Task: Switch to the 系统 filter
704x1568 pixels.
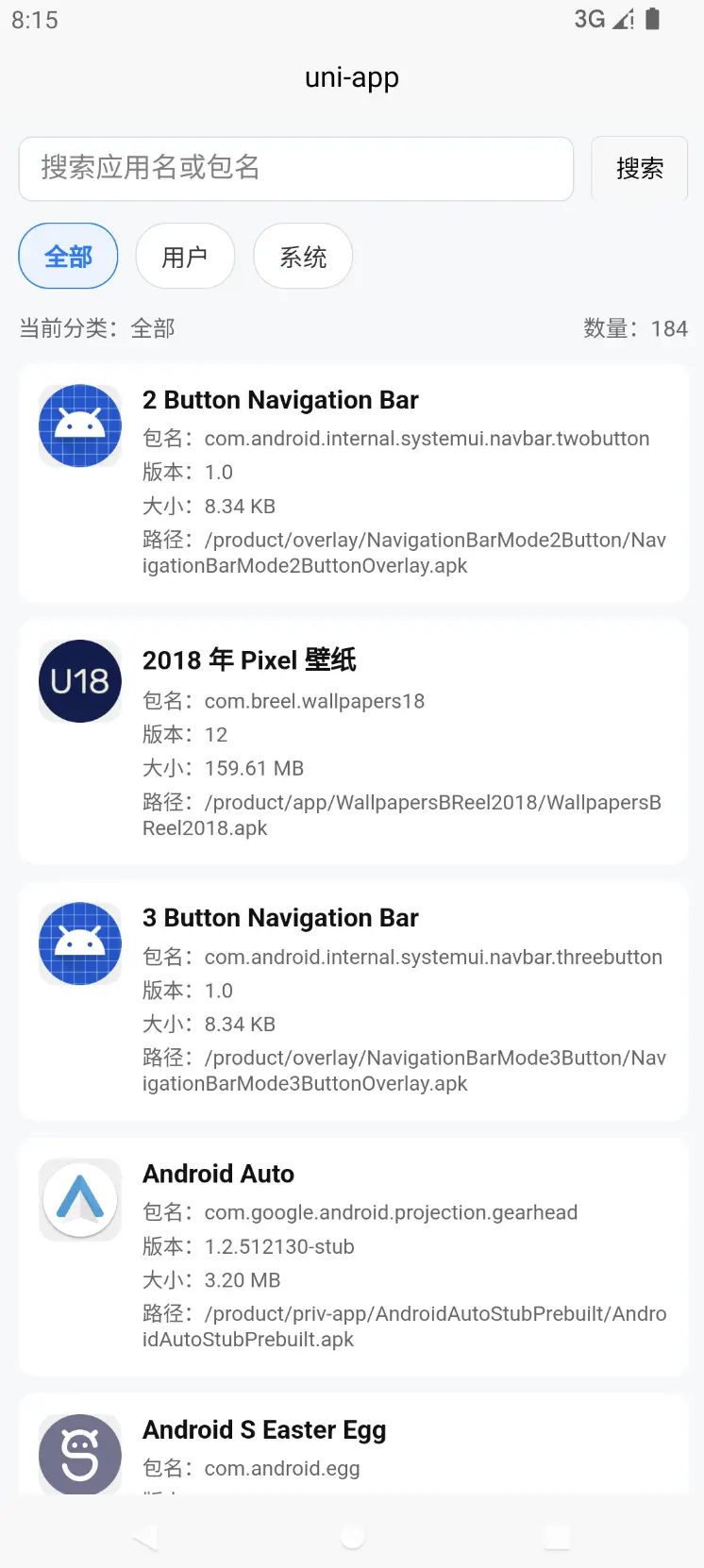Action: tap(303, 257)
